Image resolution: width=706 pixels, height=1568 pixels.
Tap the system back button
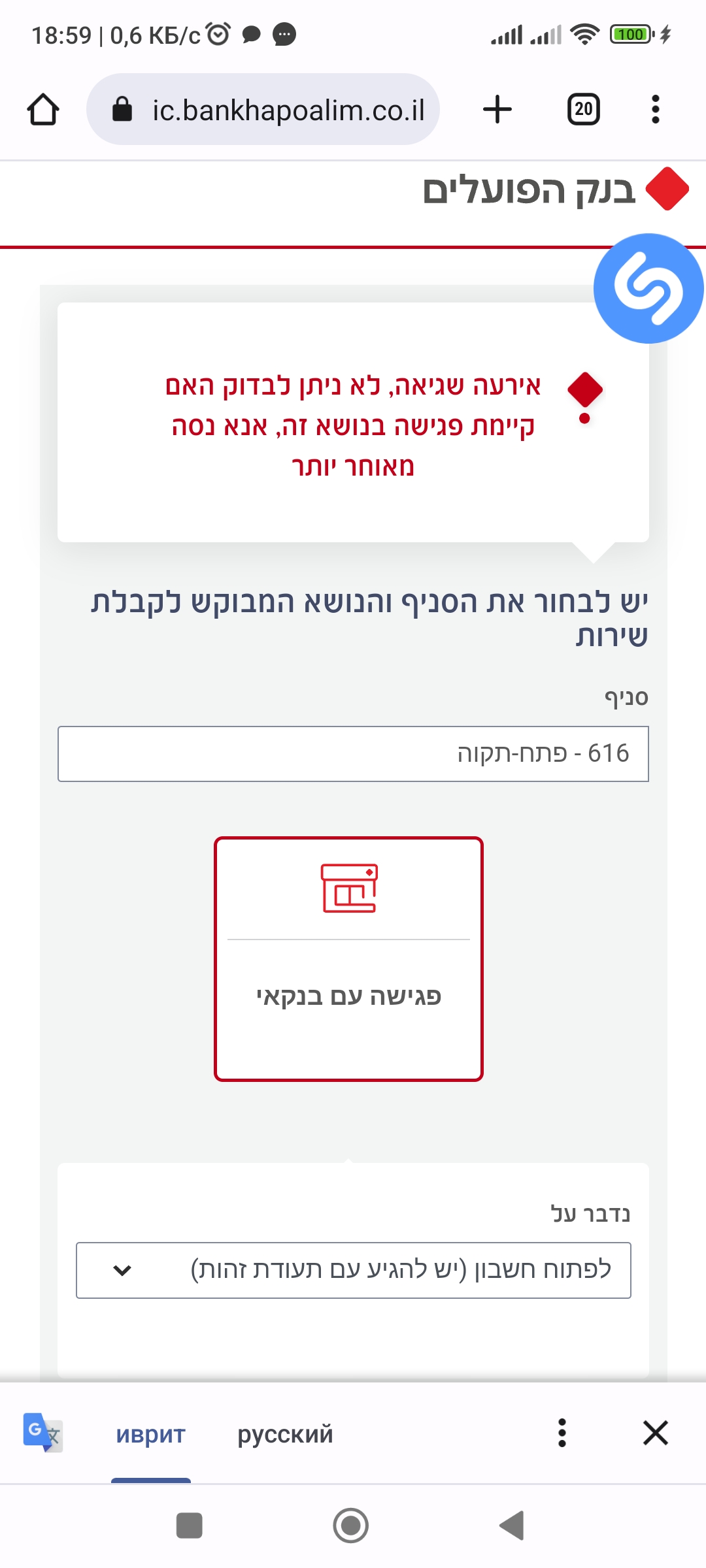tap(512, 1526)
